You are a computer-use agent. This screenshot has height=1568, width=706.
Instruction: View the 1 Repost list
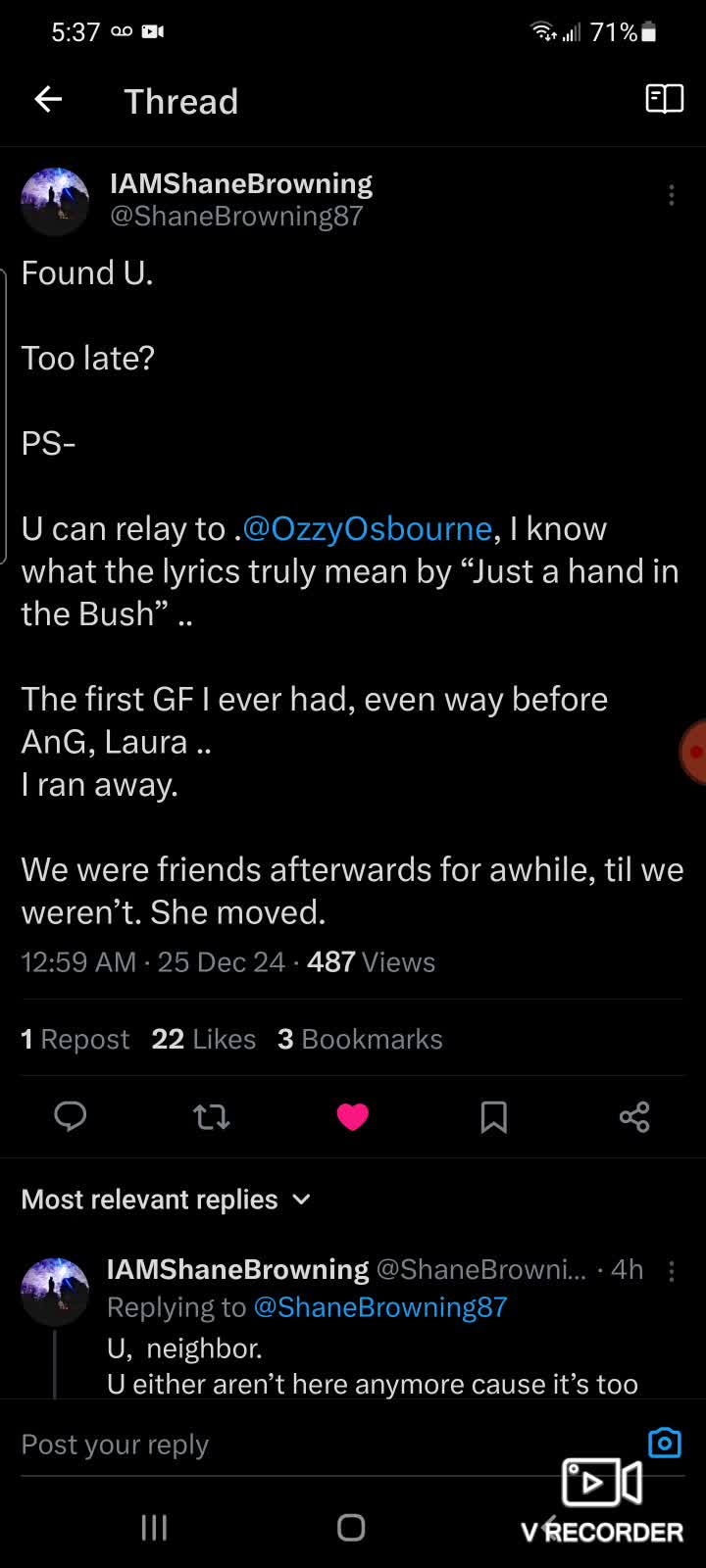pyautogui.click(x=76, y=1039)
